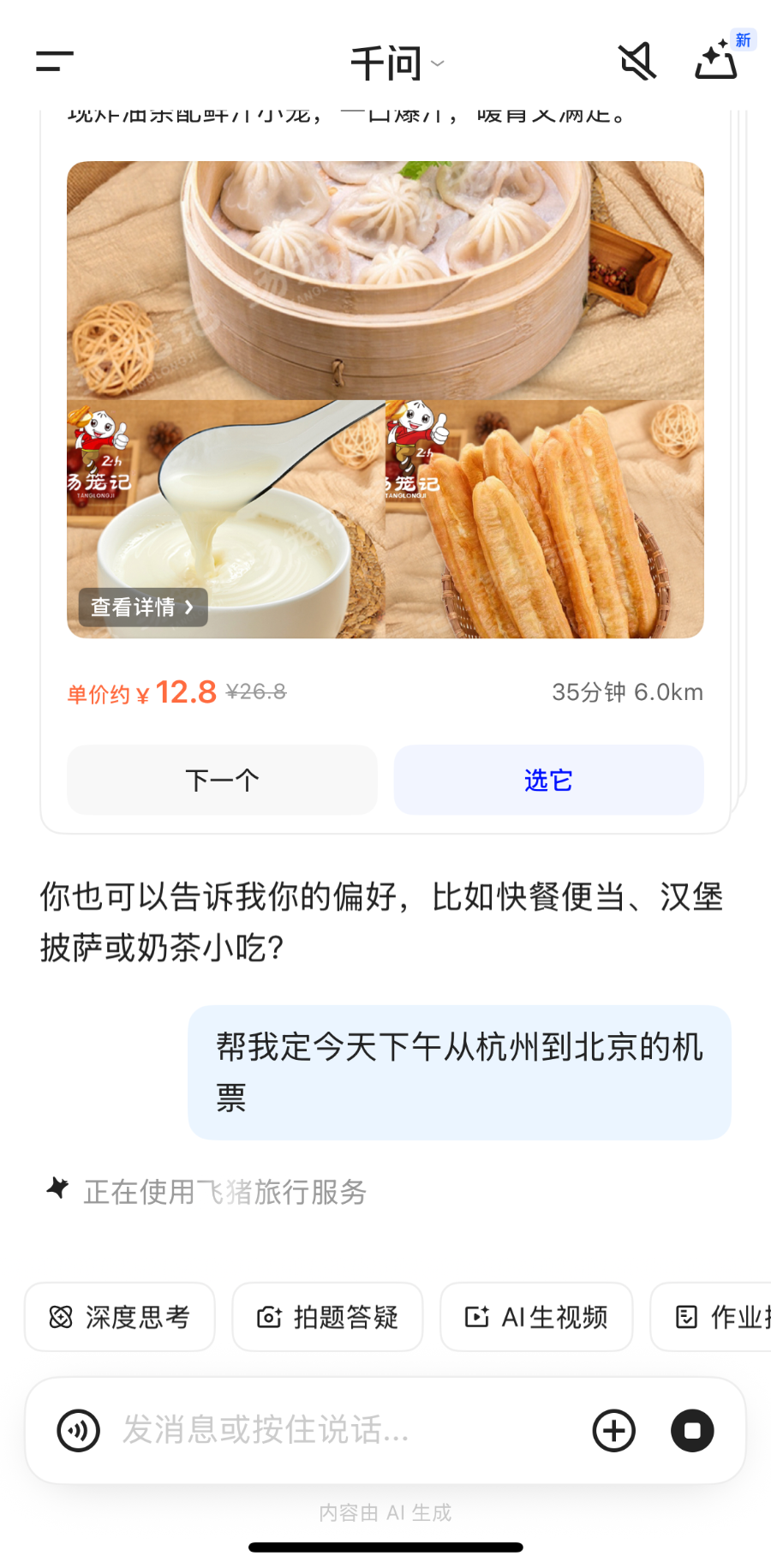Screen dimensions: 771x1568
Task: Open the sidebar menu icon
Action: 53,61
